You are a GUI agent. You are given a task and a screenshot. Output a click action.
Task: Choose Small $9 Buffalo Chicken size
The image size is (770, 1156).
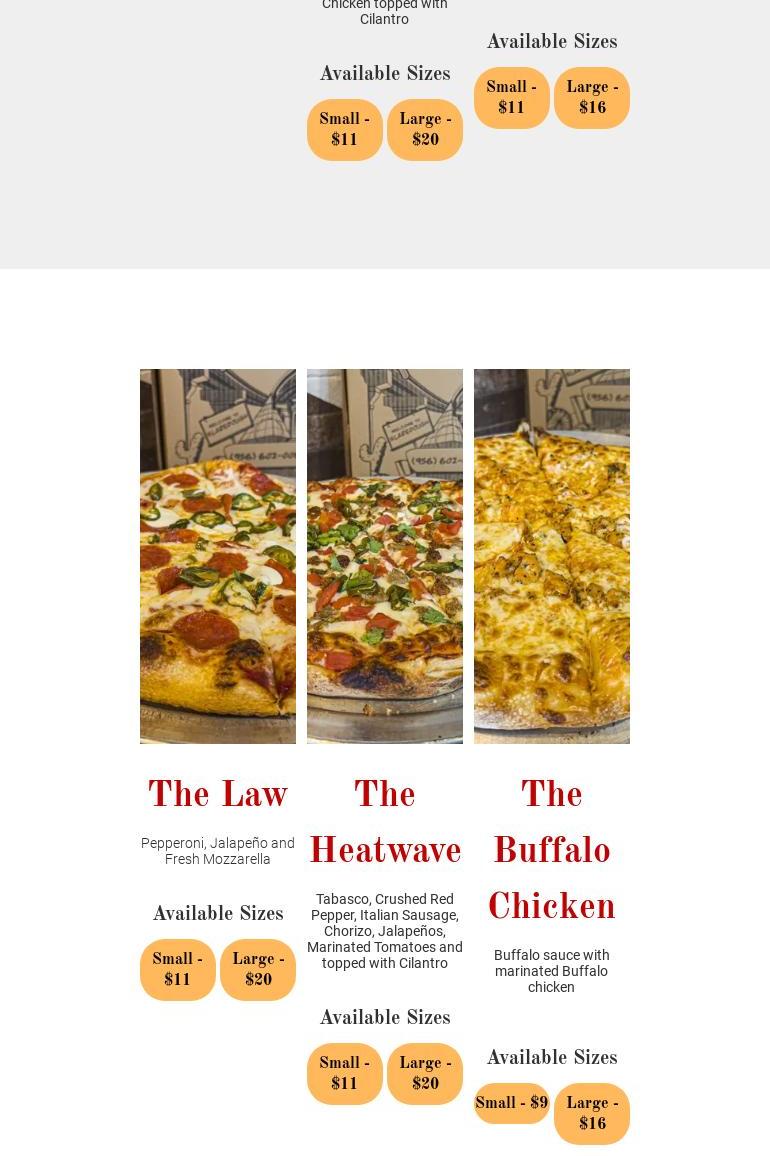[511, 1103]
